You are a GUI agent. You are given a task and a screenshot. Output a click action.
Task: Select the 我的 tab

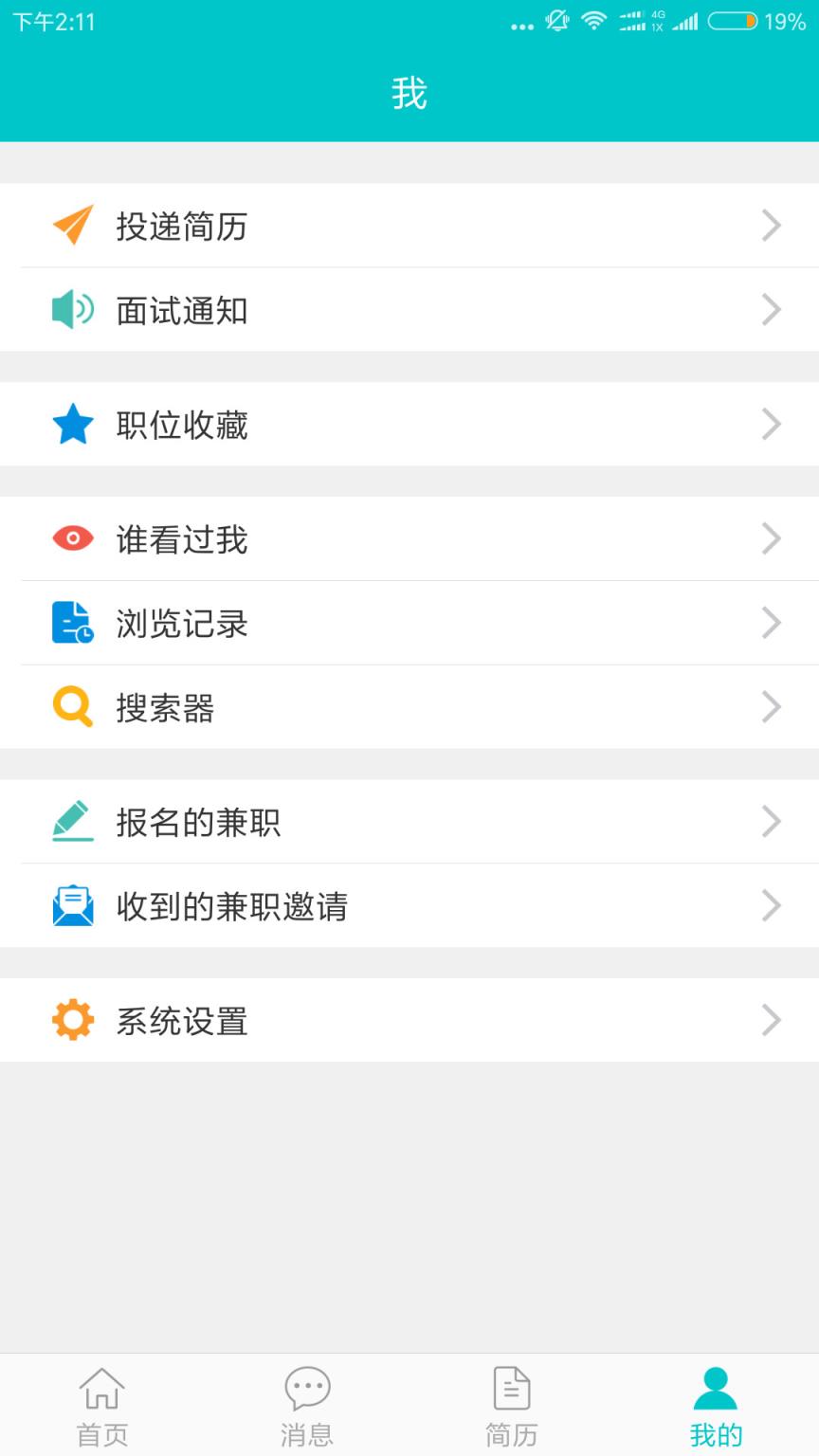pos(716,1406)
